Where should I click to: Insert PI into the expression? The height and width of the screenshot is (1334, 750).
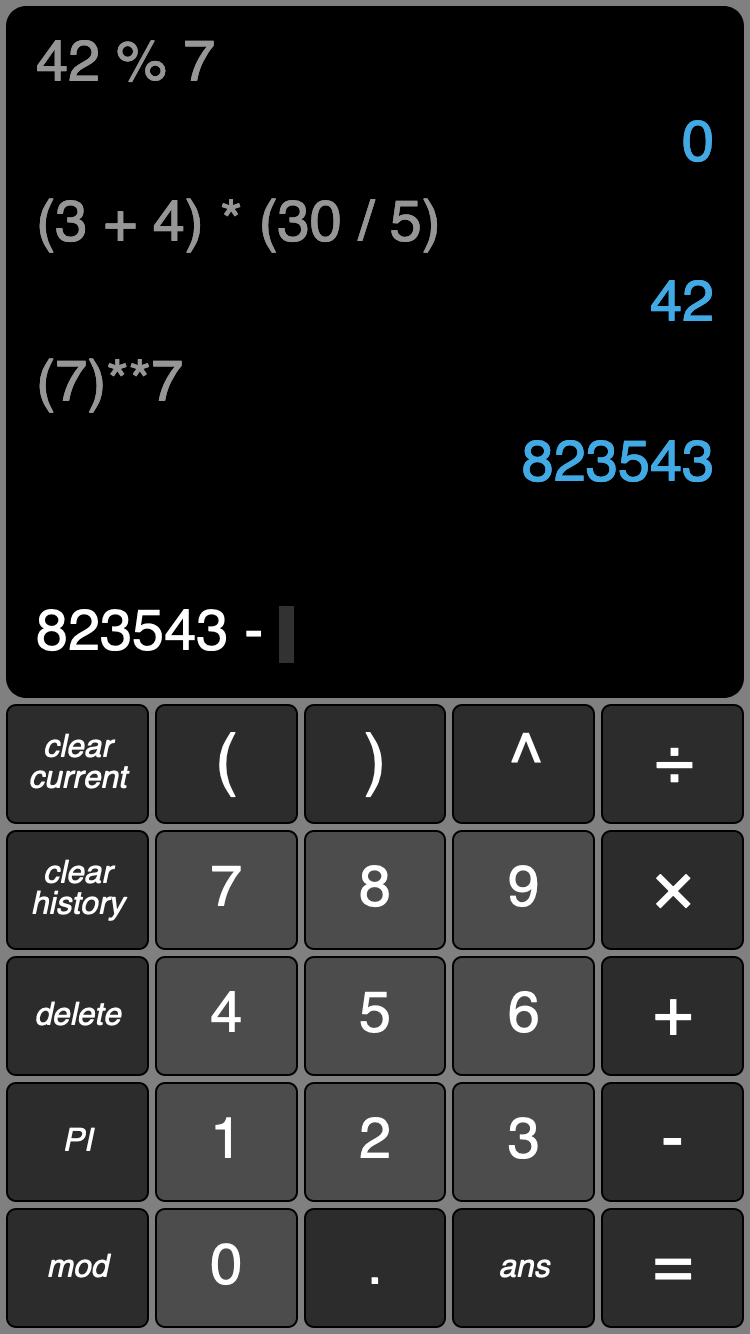(77, 1141)
